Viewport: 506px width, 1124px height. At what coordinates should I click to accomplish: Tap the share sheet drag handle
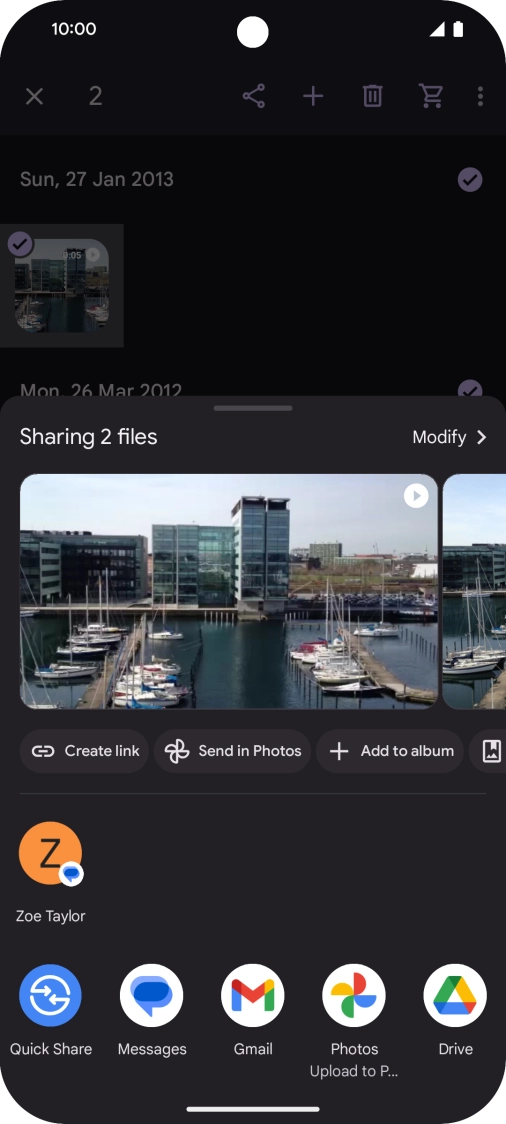point(253,409)
